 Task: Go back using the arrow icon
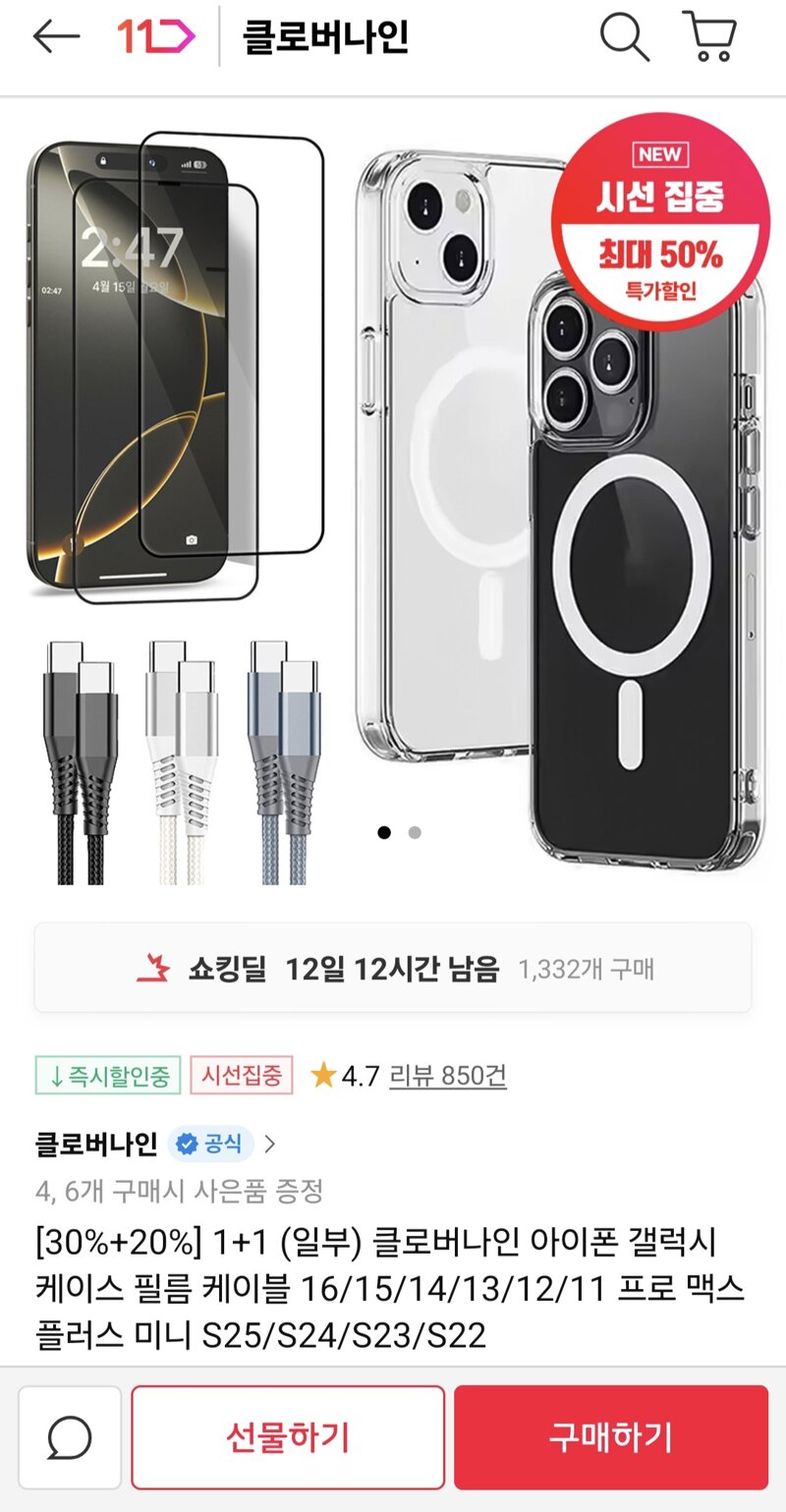coord(56,37)
